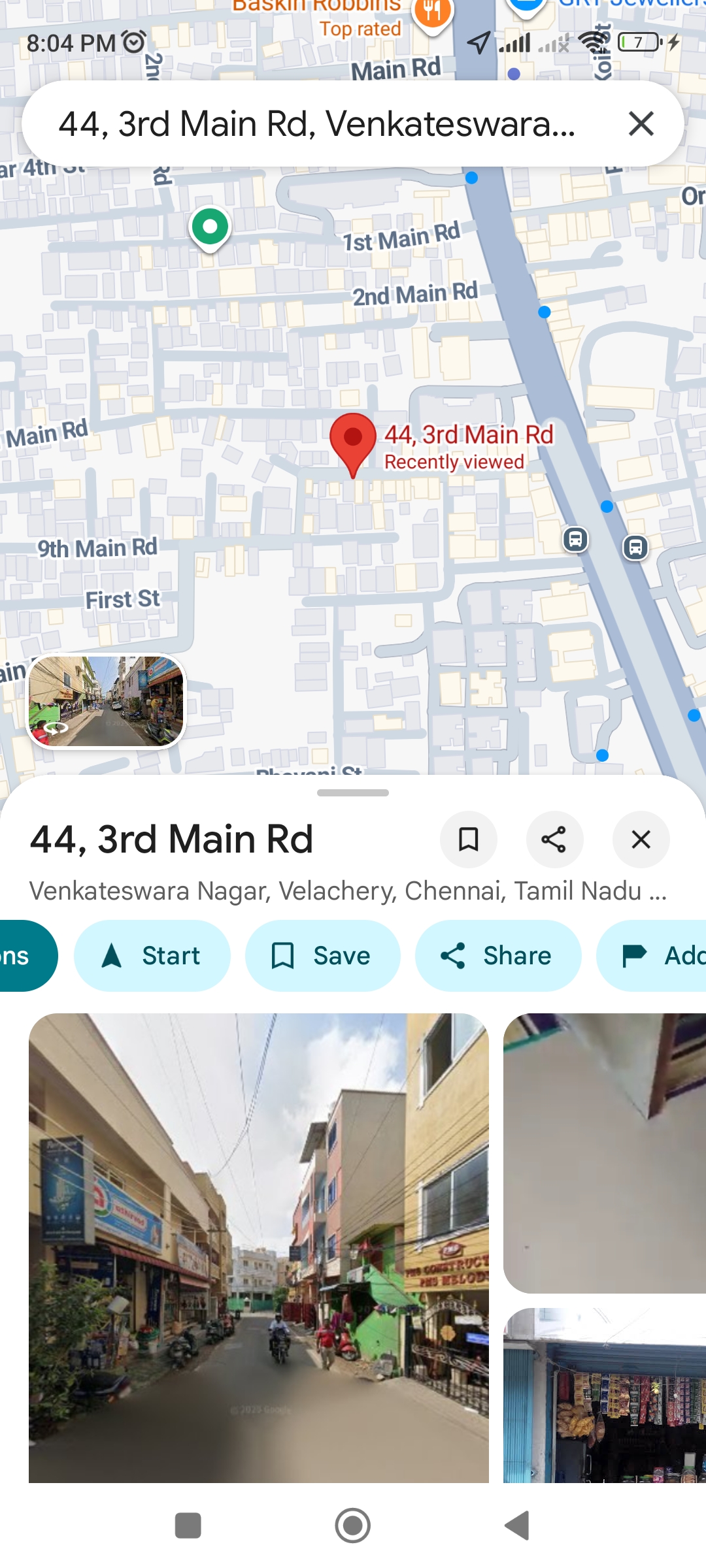706x1568 pixels.
Task: Open the grey ceiling photo
Action: coord(605,1153)
